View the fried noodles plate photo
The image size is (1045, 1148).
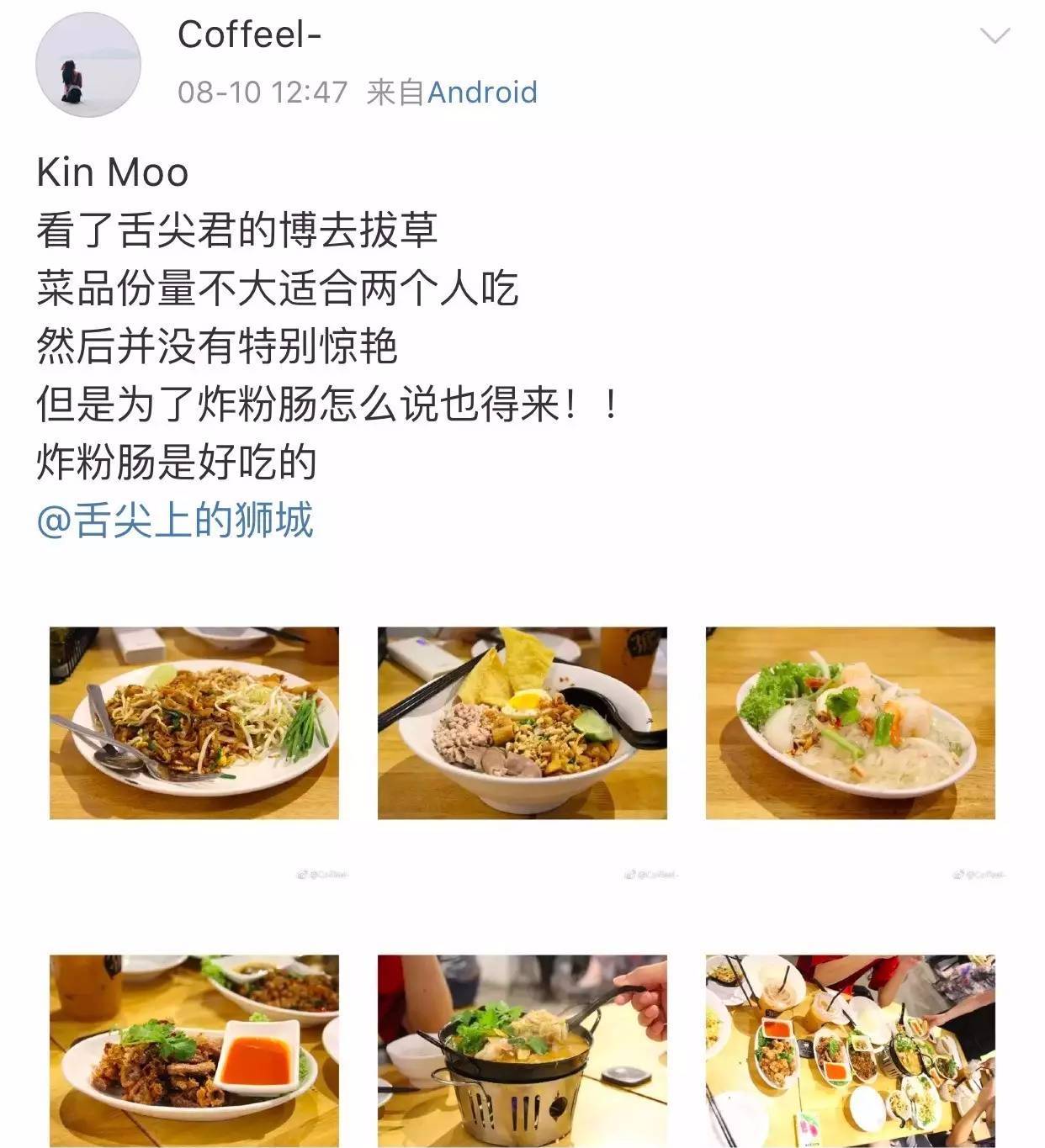pos(194,723)
